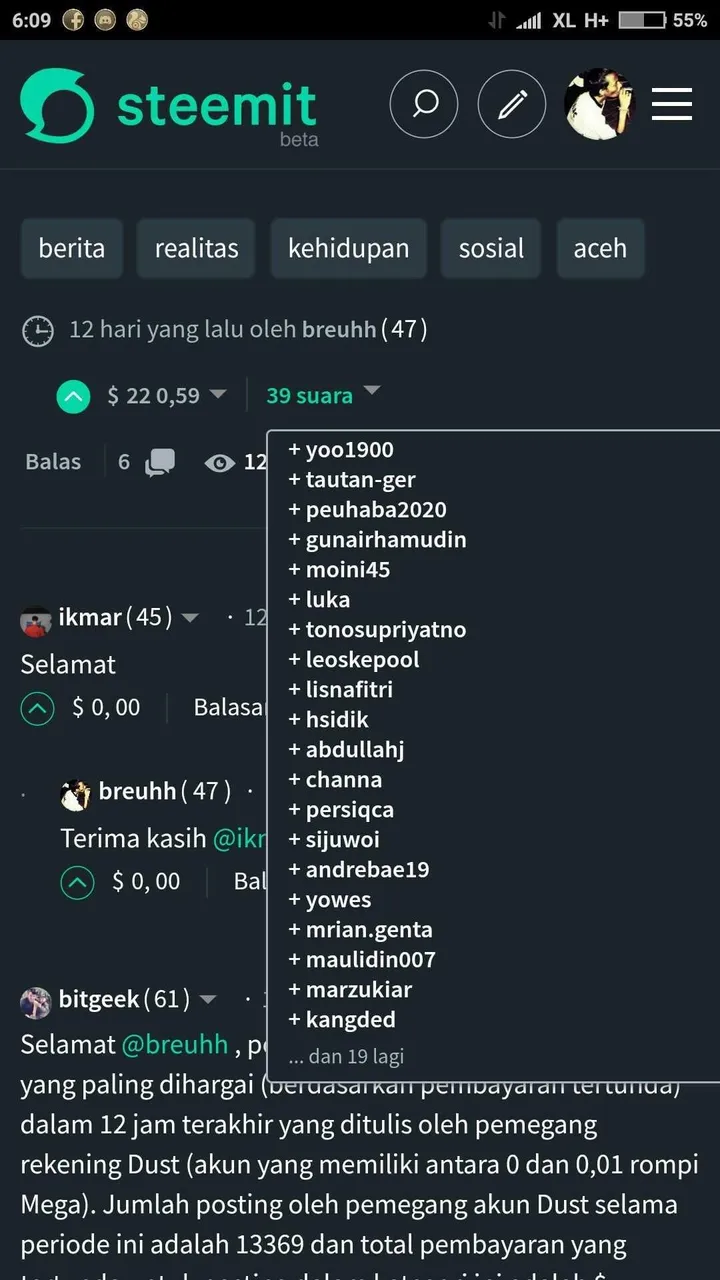Expand dropdown next to ikmar (45)
This screenshot has width=720, height=1280.
190,618
